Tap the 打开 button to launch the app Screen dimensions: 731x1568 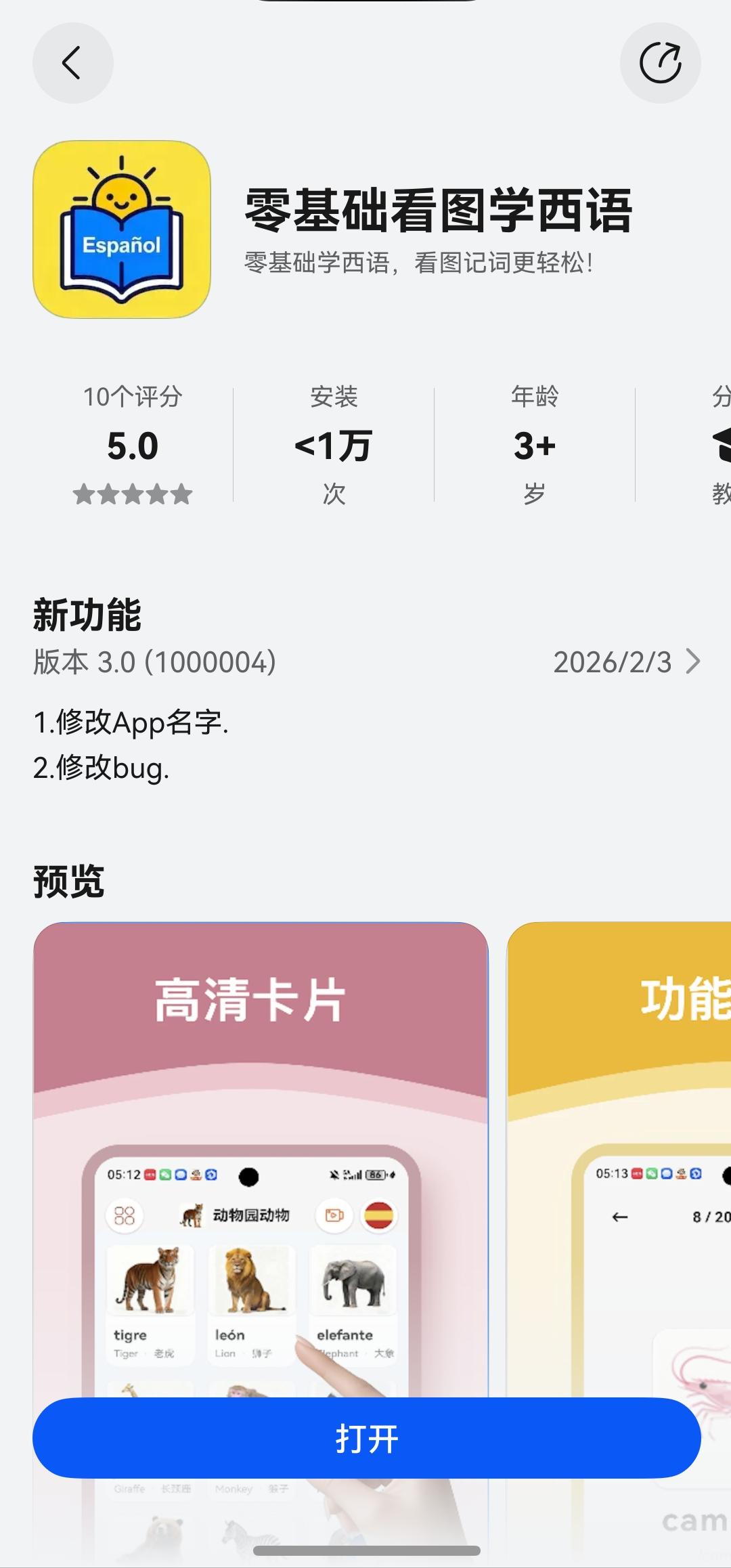366,1438
